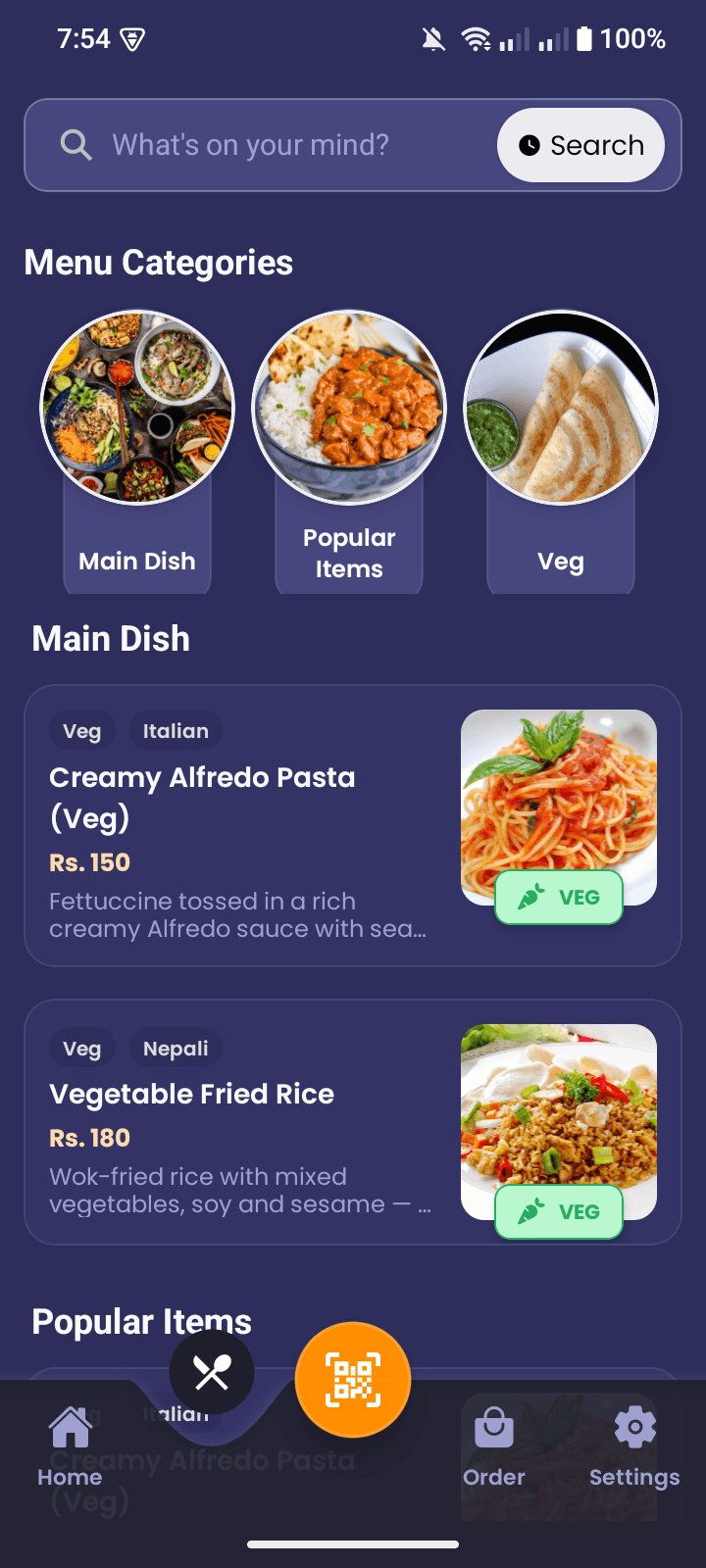The height and width of the screenshot is (1568, 706).
Task: Select the Italian cuisine tag
Action: click(x=176, y=730)
